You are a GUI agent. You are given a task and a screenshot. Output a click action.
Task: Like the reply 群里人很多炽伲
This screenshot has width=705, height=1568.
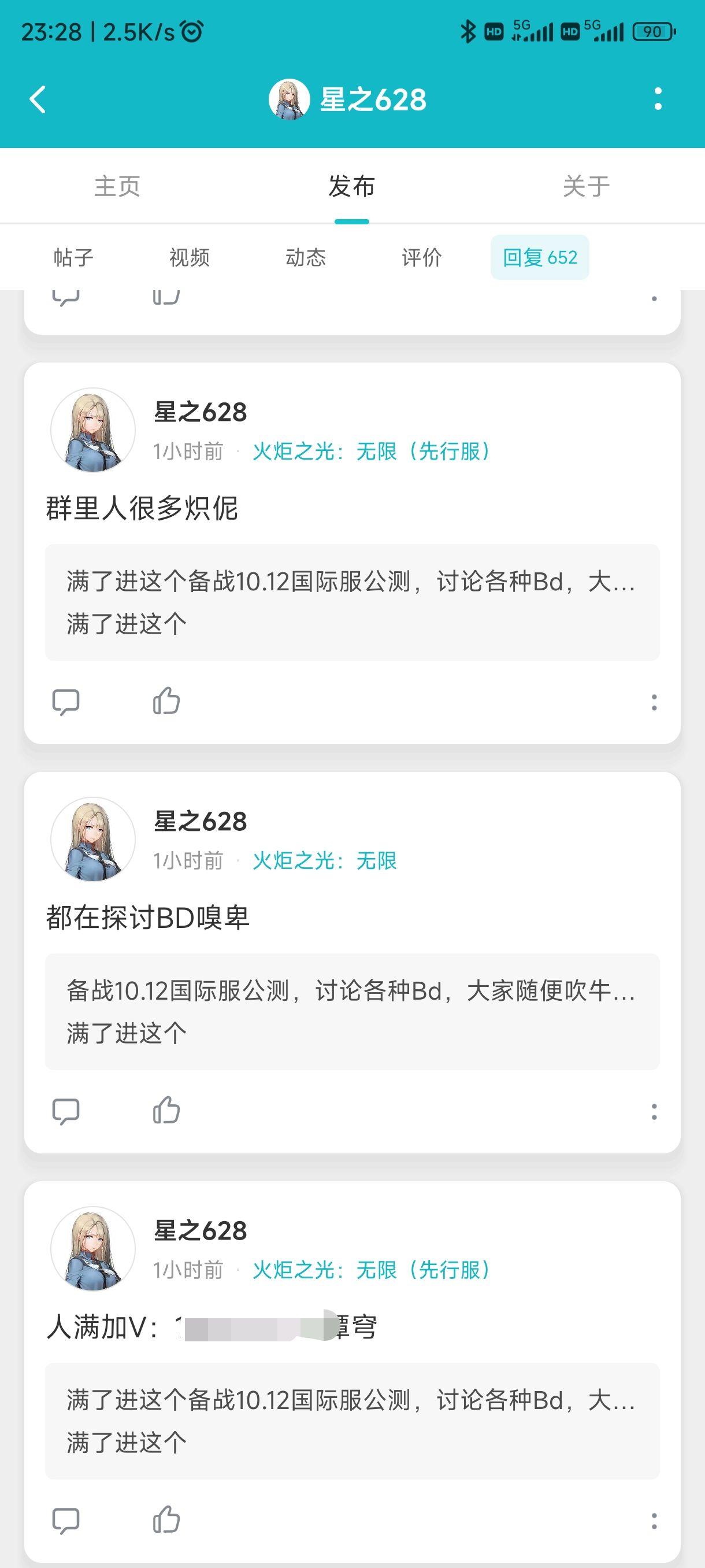[x=166, y=702]
